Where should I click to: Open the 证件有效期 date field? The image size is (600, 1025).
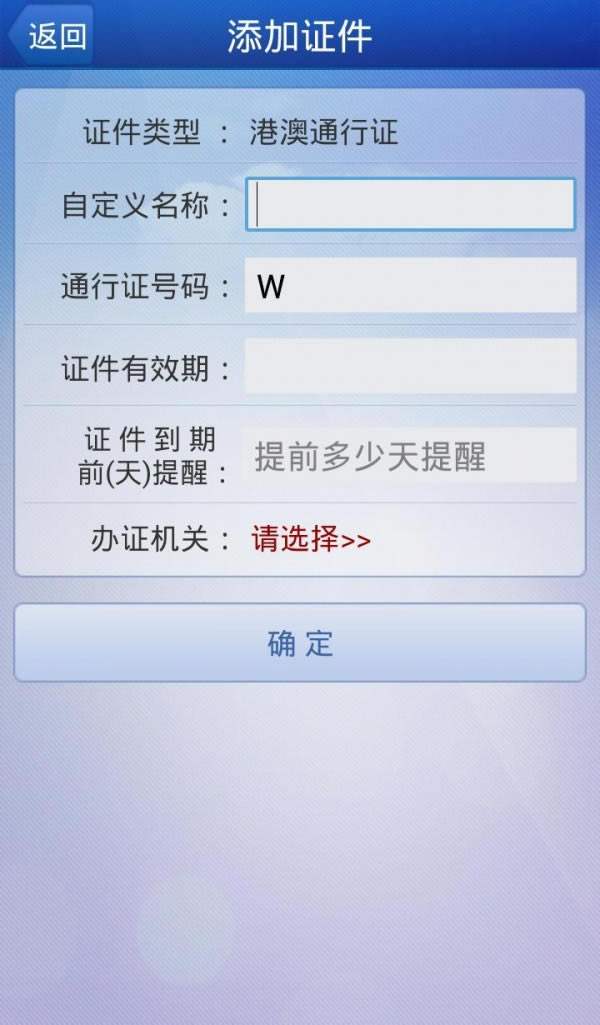coord(410,367)
